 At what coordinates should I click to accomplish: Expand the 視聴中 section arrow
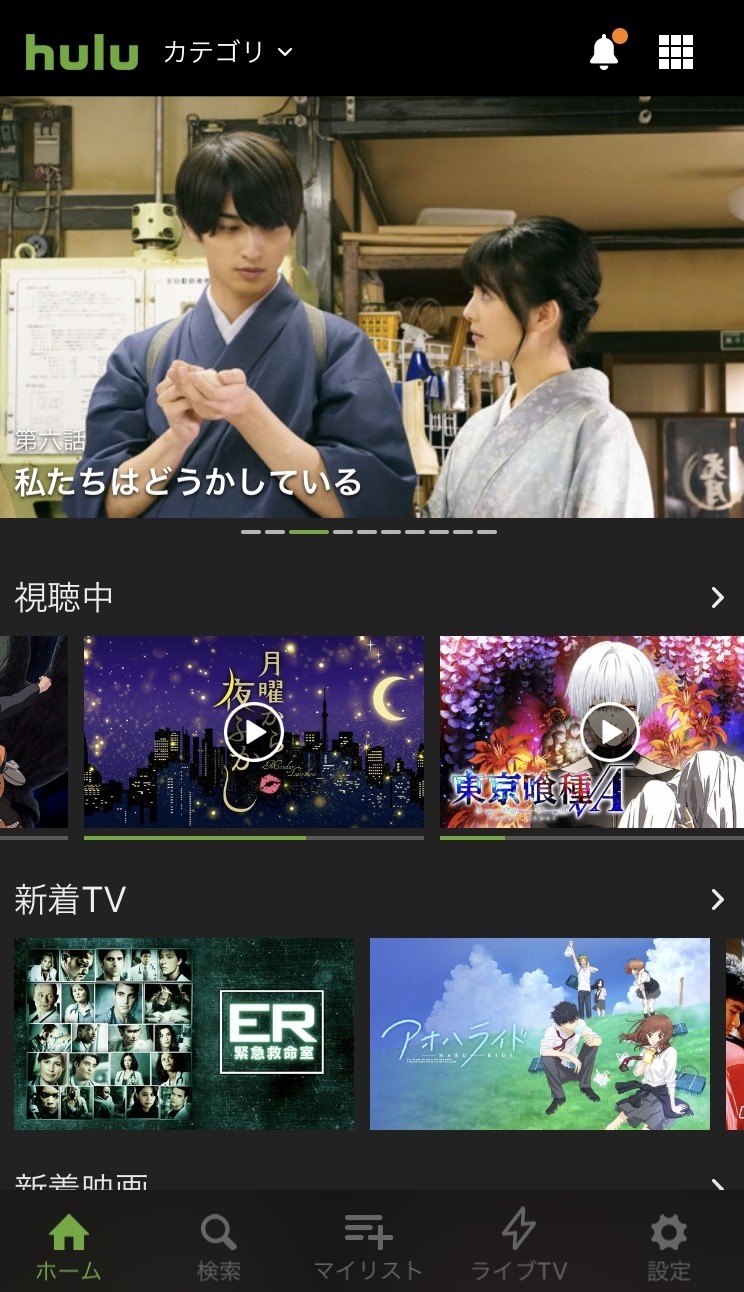pos(717,598)
